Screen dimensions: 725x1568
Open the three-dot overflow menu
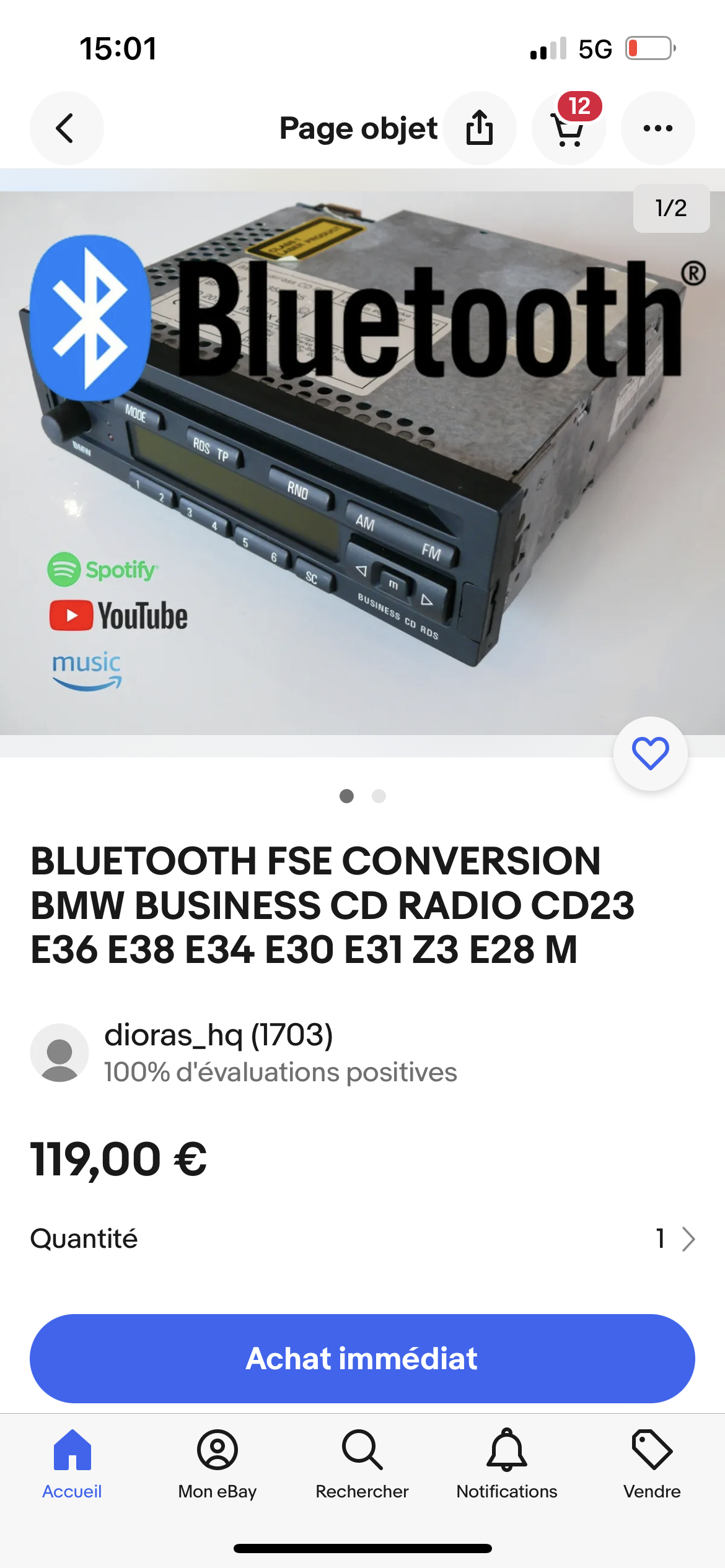[658, 128]
